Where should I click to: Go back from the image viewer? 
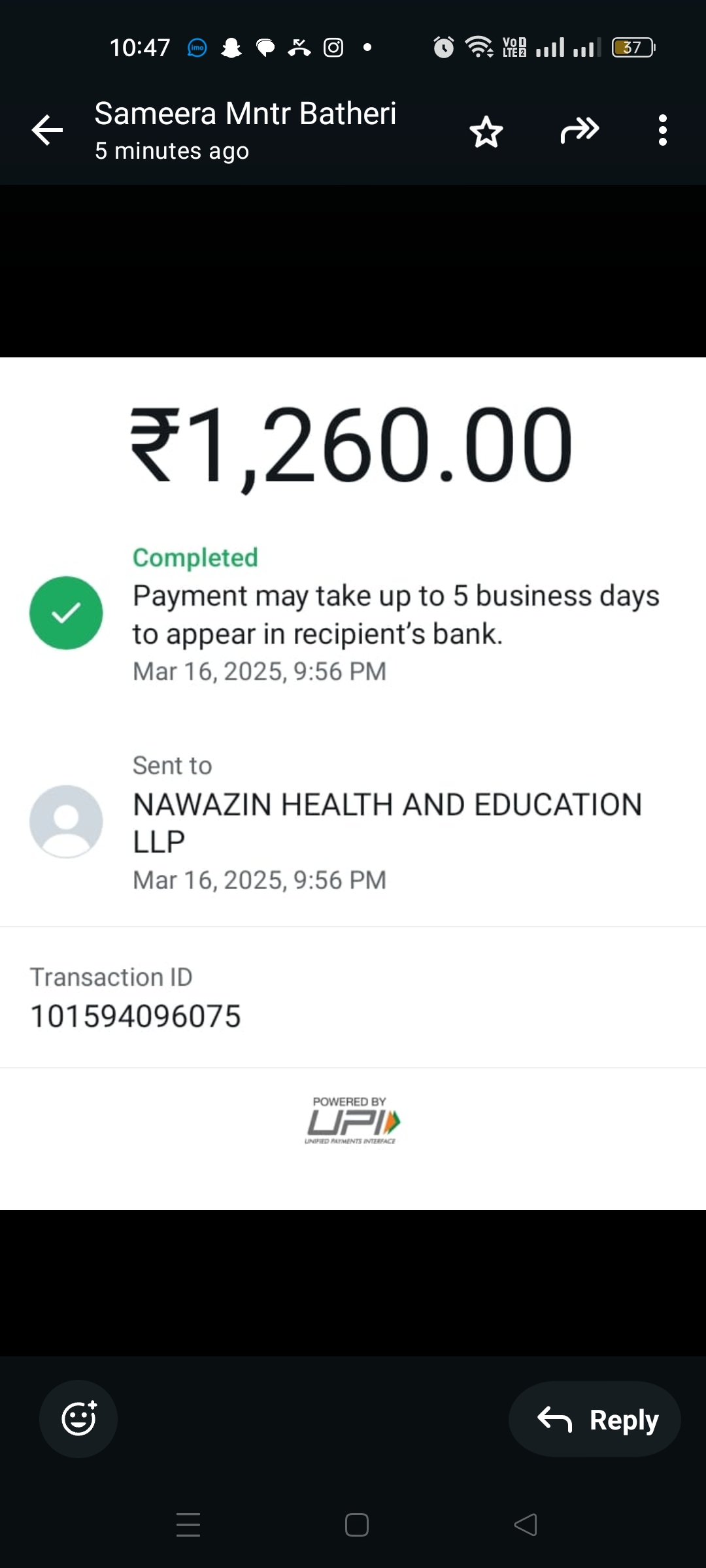(48, 130)
